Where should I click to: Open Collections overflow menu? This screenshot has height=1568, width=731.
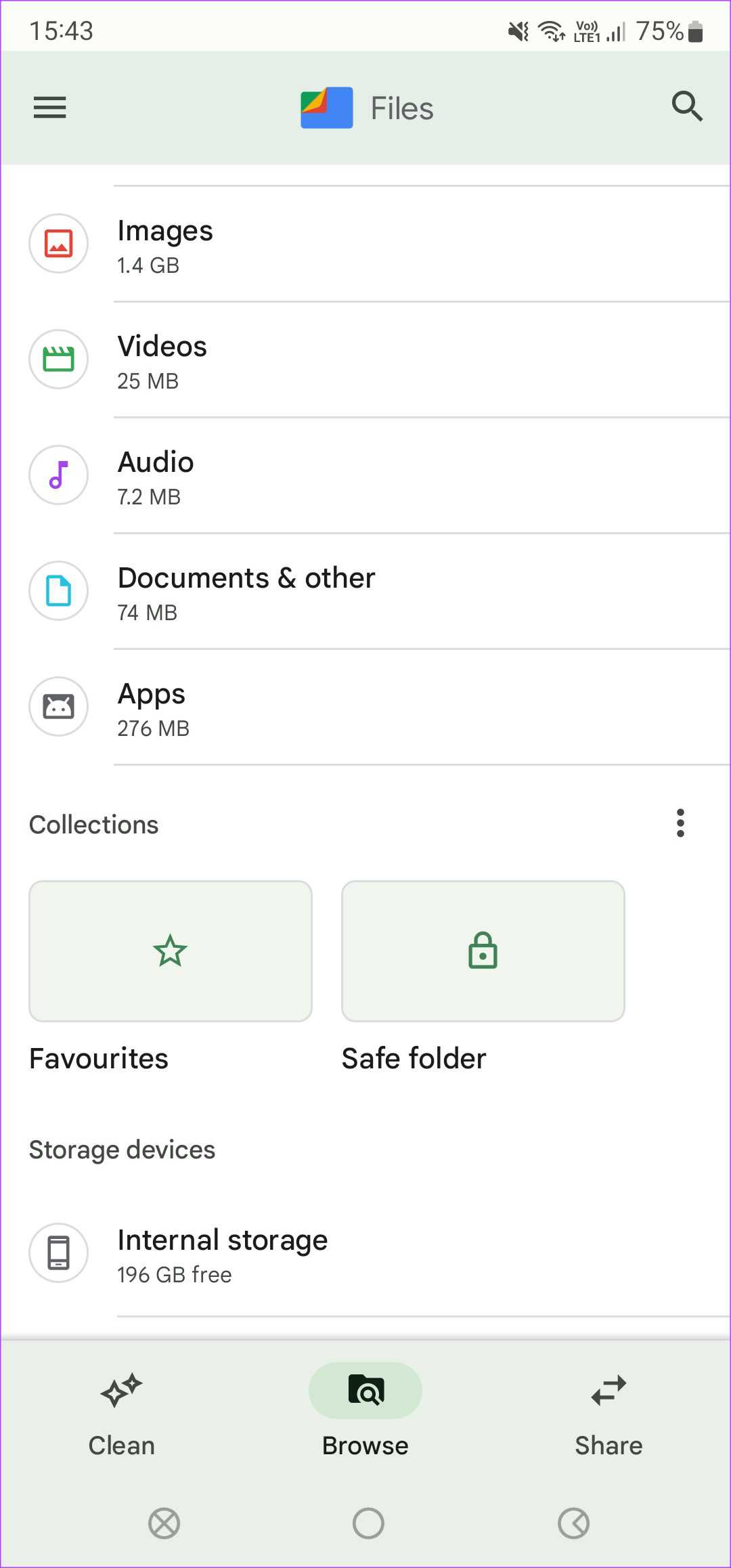point(680,823)
